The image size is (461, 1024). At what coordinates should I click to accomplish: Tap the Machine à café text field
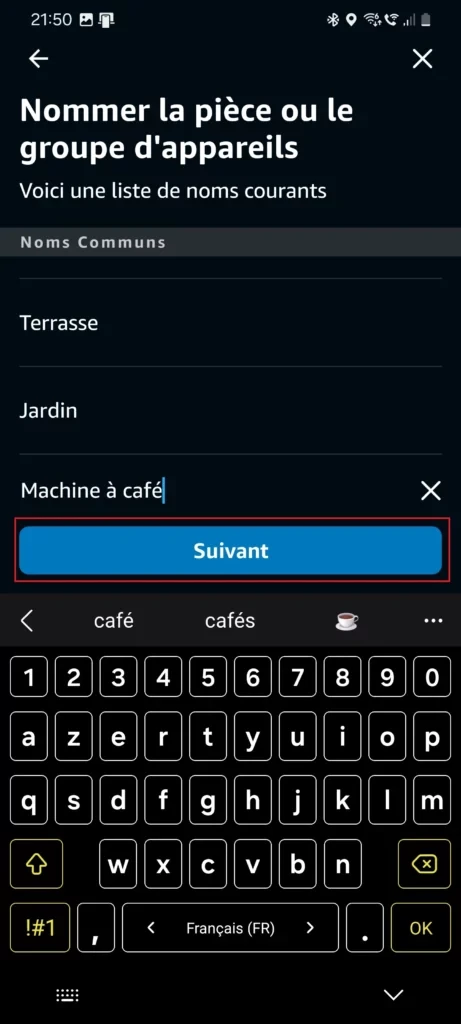pyautogui.click(x=215, y=490)
